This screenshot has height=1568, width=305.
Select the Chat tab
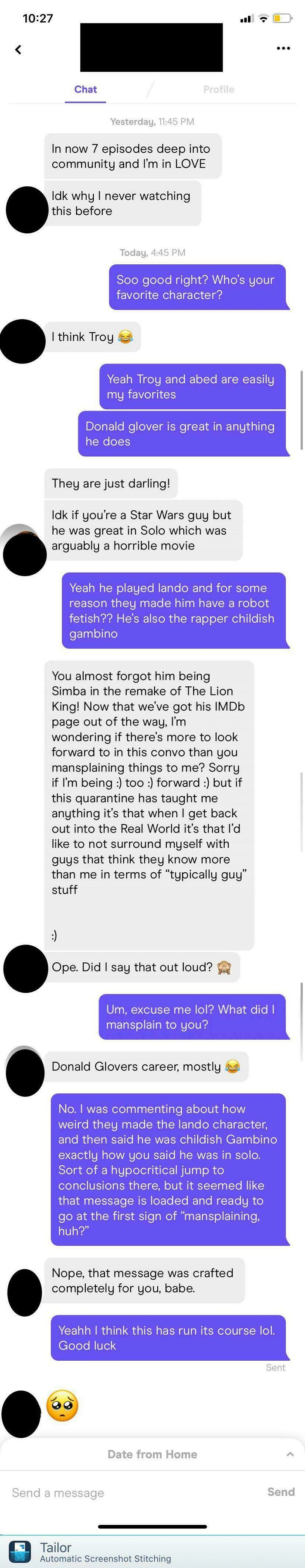click(x=85, y=89)
